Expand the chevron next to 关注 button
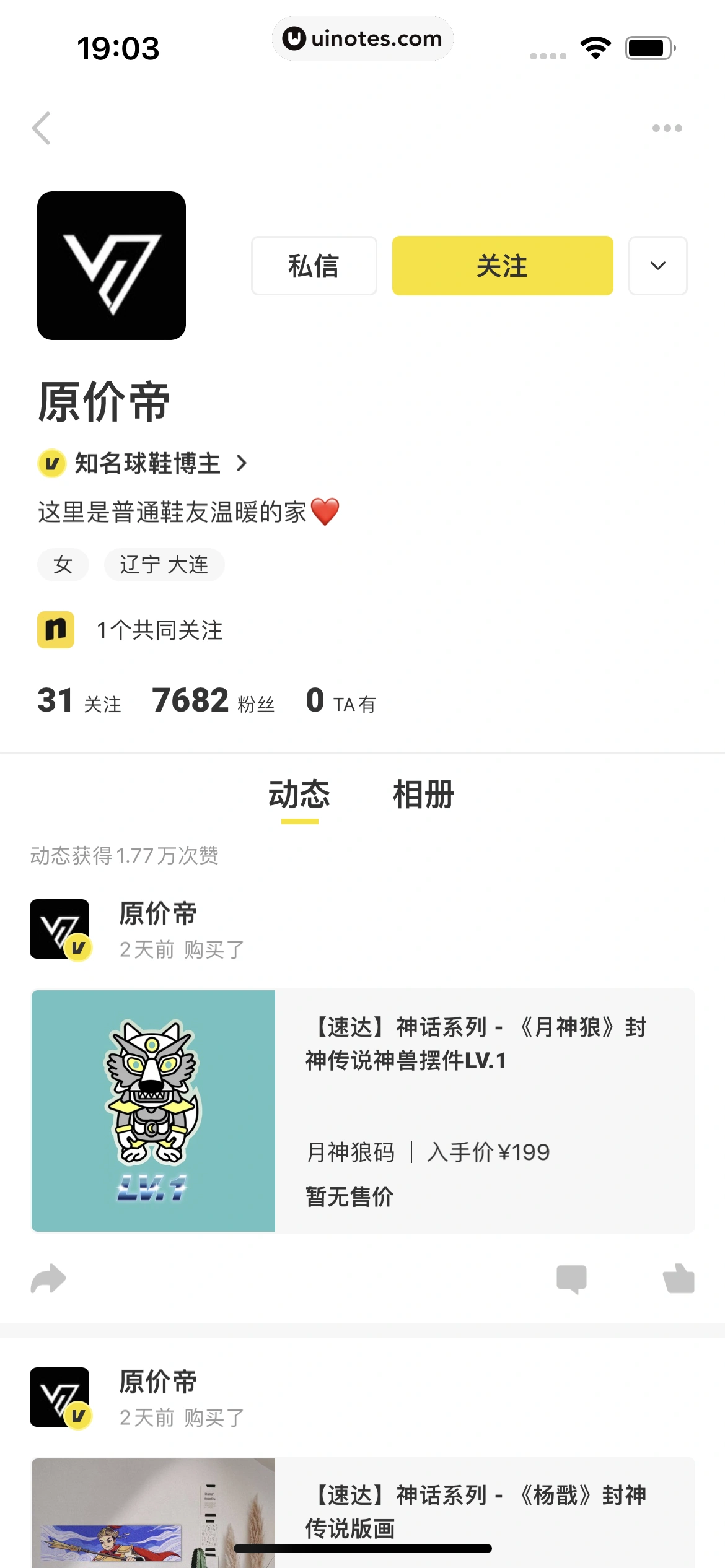 click(x=657, y=265)
